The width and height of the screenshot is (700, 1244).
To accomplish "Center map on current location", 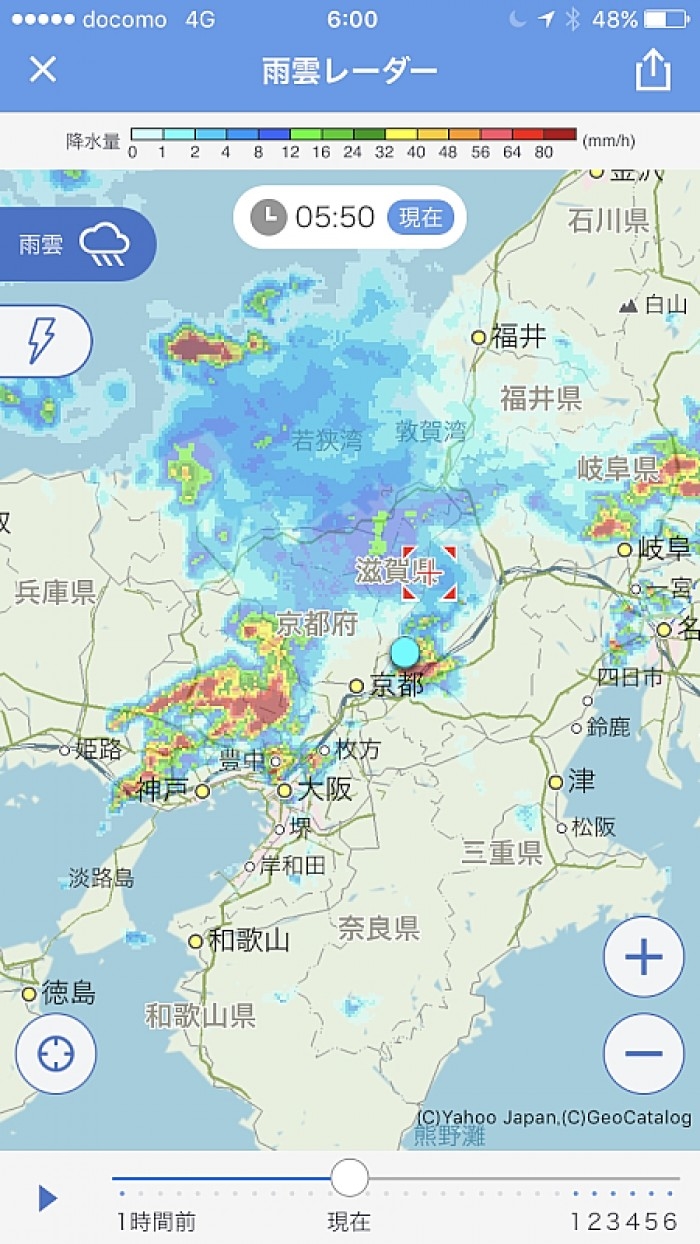I will (x=56, y=1053).
